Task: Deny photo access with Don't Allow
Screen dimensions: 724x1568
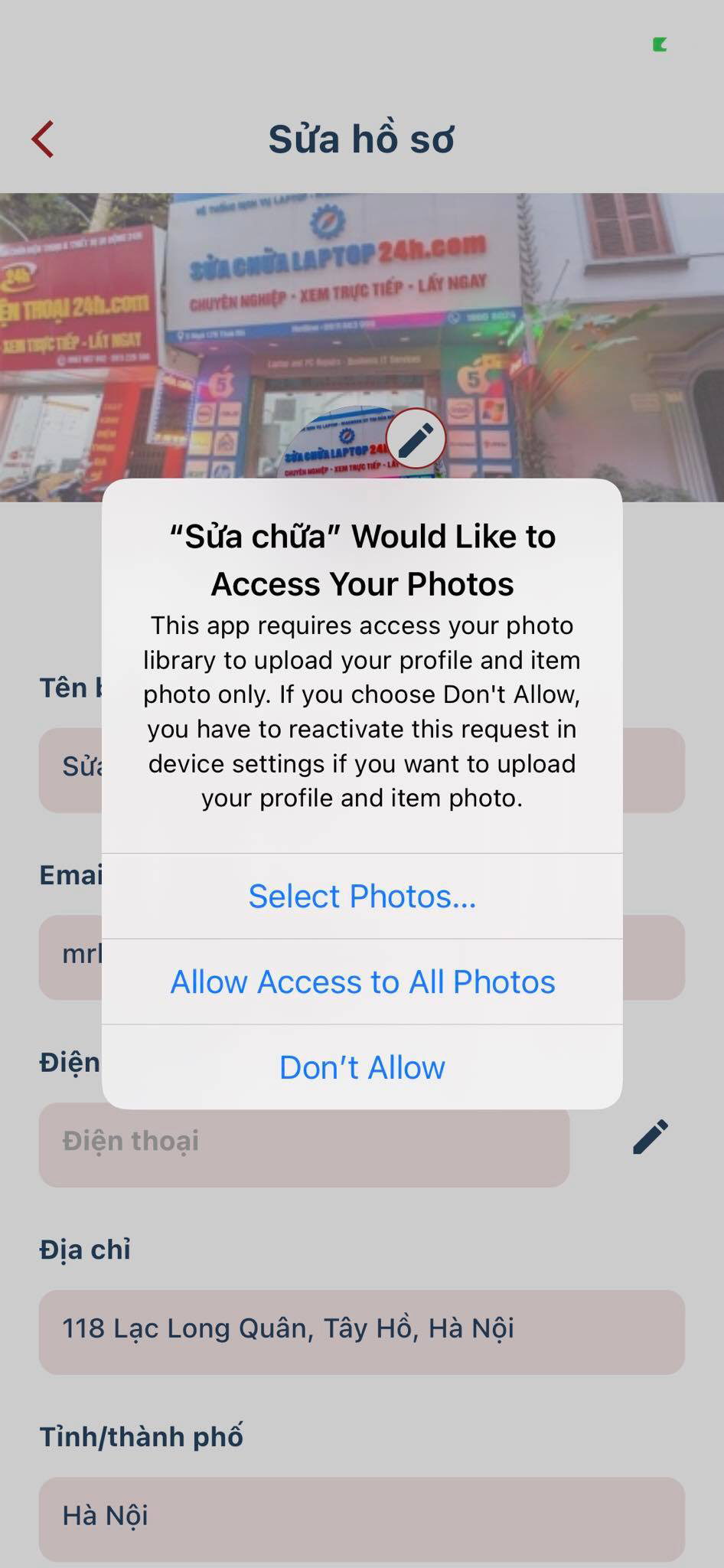Action: point(362,1067)
